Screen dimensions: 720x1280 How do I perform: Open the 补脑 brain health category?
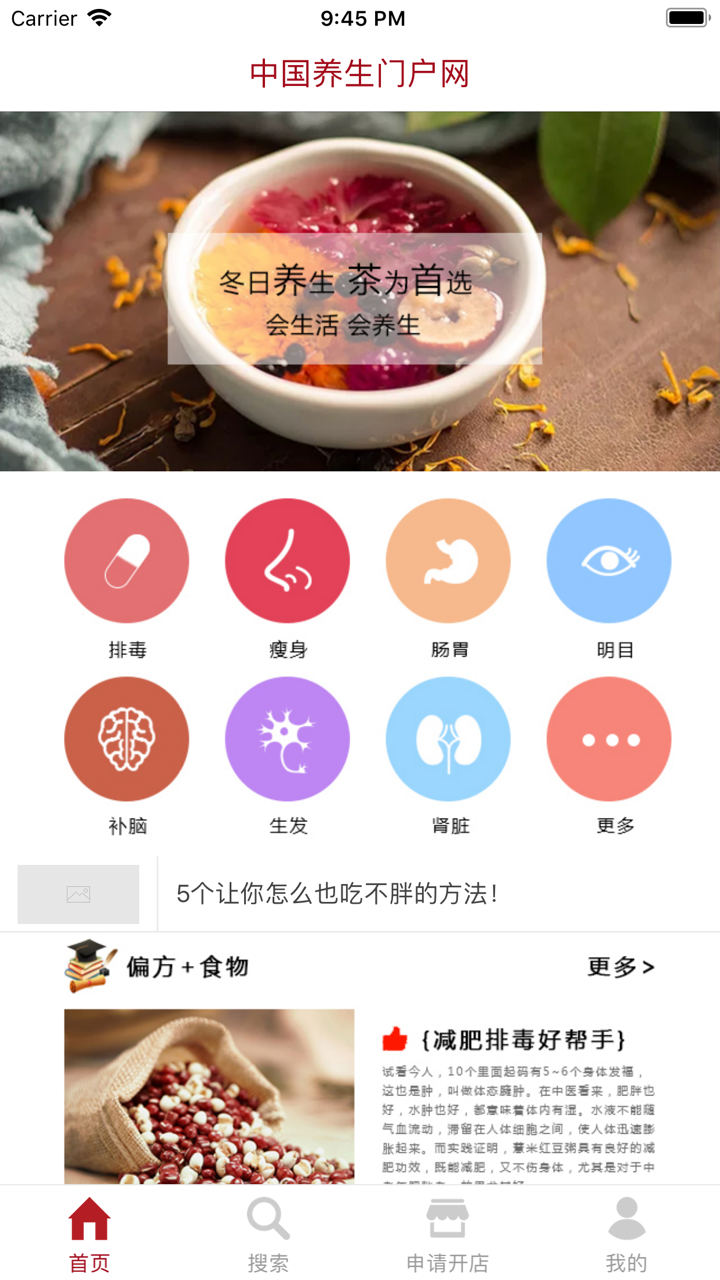(126, 738)
